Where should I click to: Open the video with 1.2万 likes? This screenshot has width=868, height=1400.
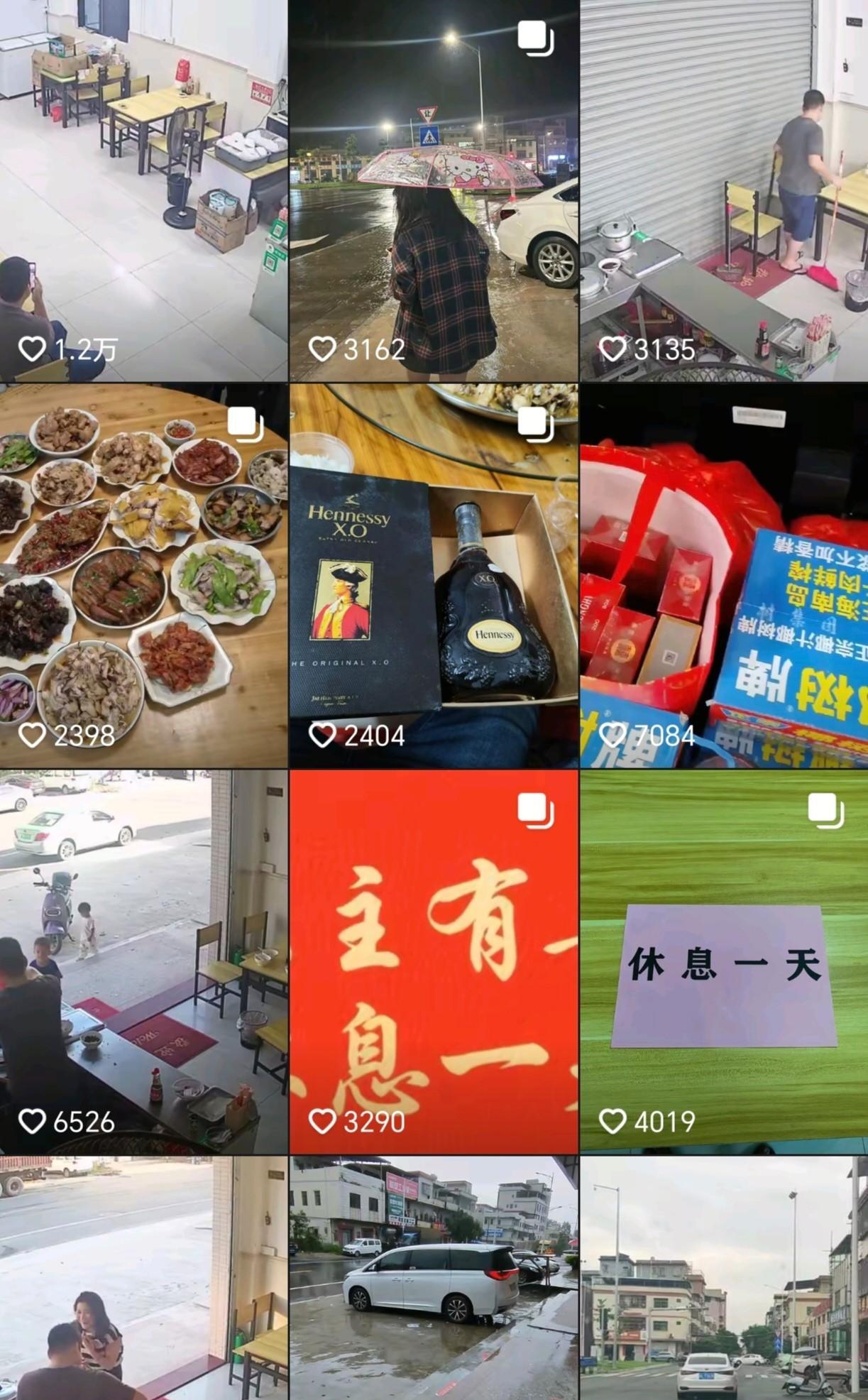tap(143, 190)
